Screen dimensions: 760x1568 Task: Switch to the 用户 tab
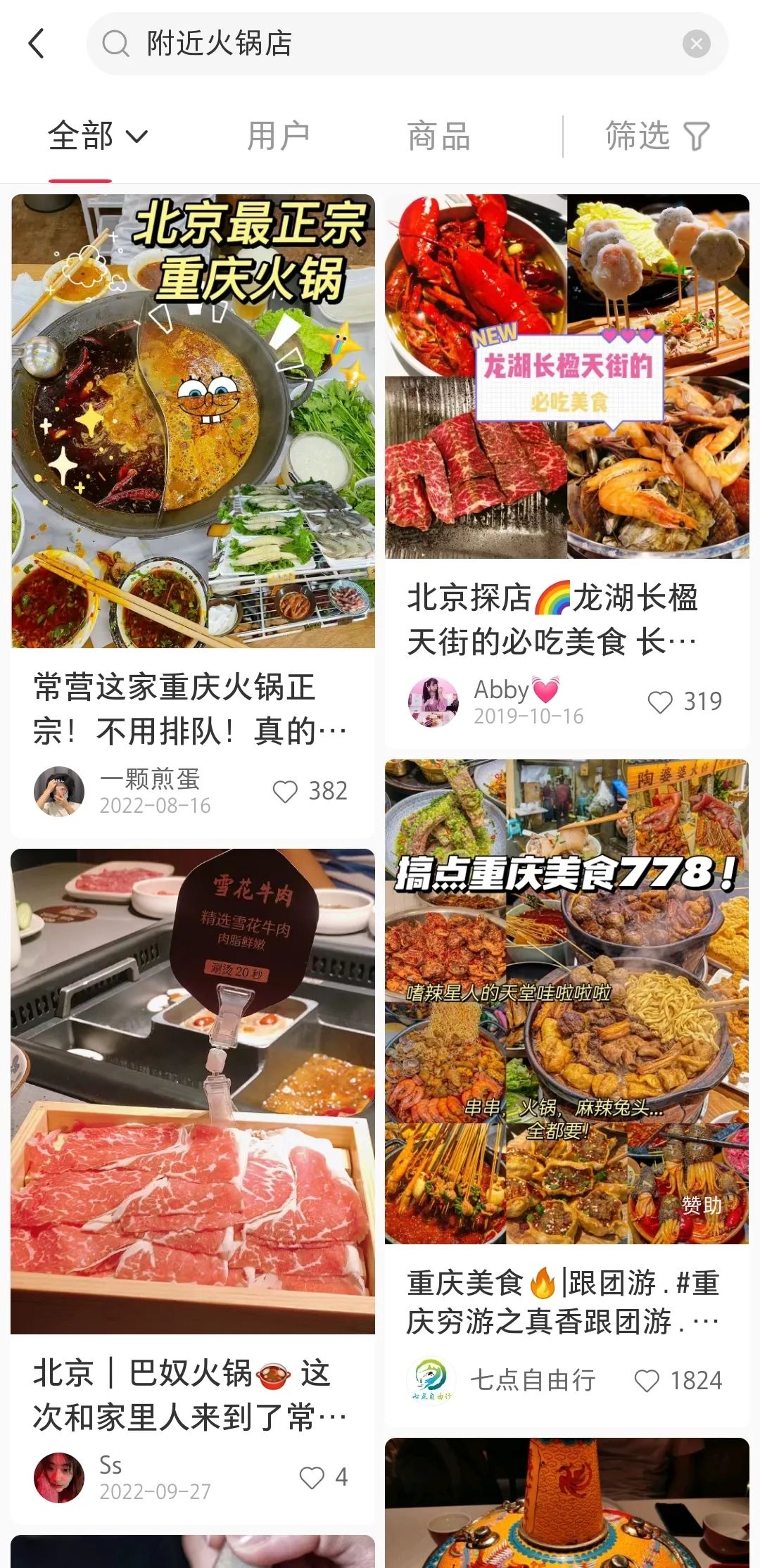(278, 136)
